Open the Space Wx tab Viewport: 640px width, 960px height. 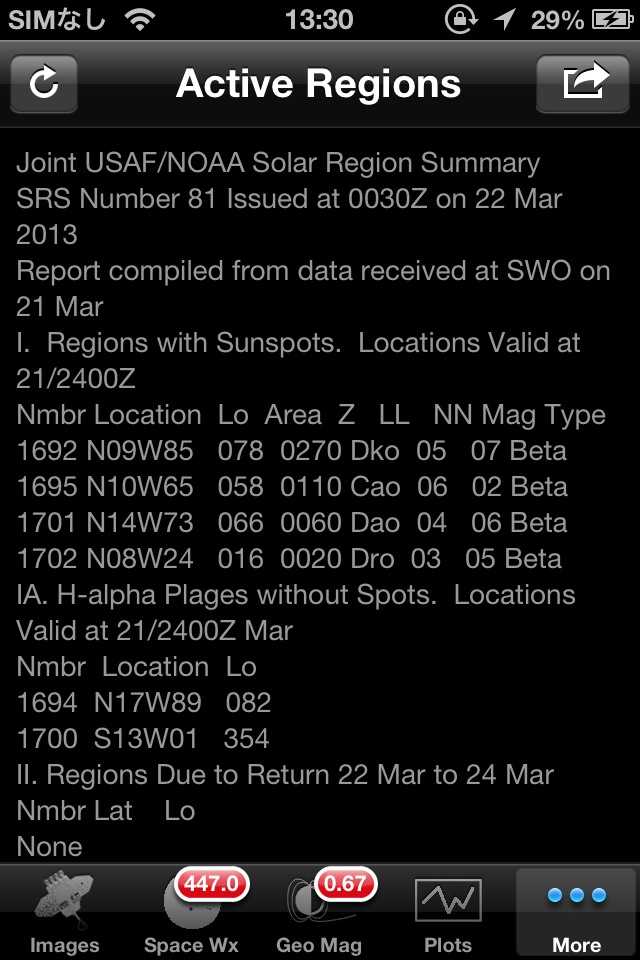tap(191, 912)
